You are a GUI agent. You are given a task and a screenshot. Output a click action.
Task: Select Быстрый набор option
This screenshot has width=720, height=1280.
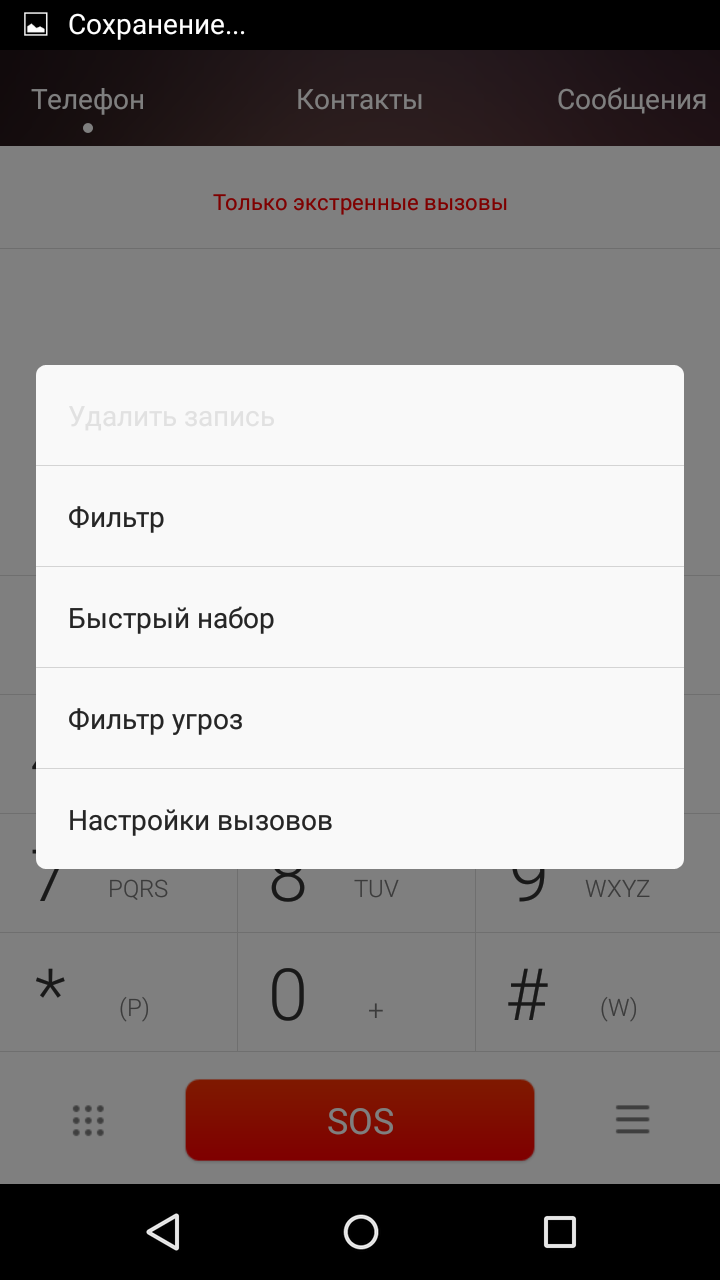click(360, 618)
